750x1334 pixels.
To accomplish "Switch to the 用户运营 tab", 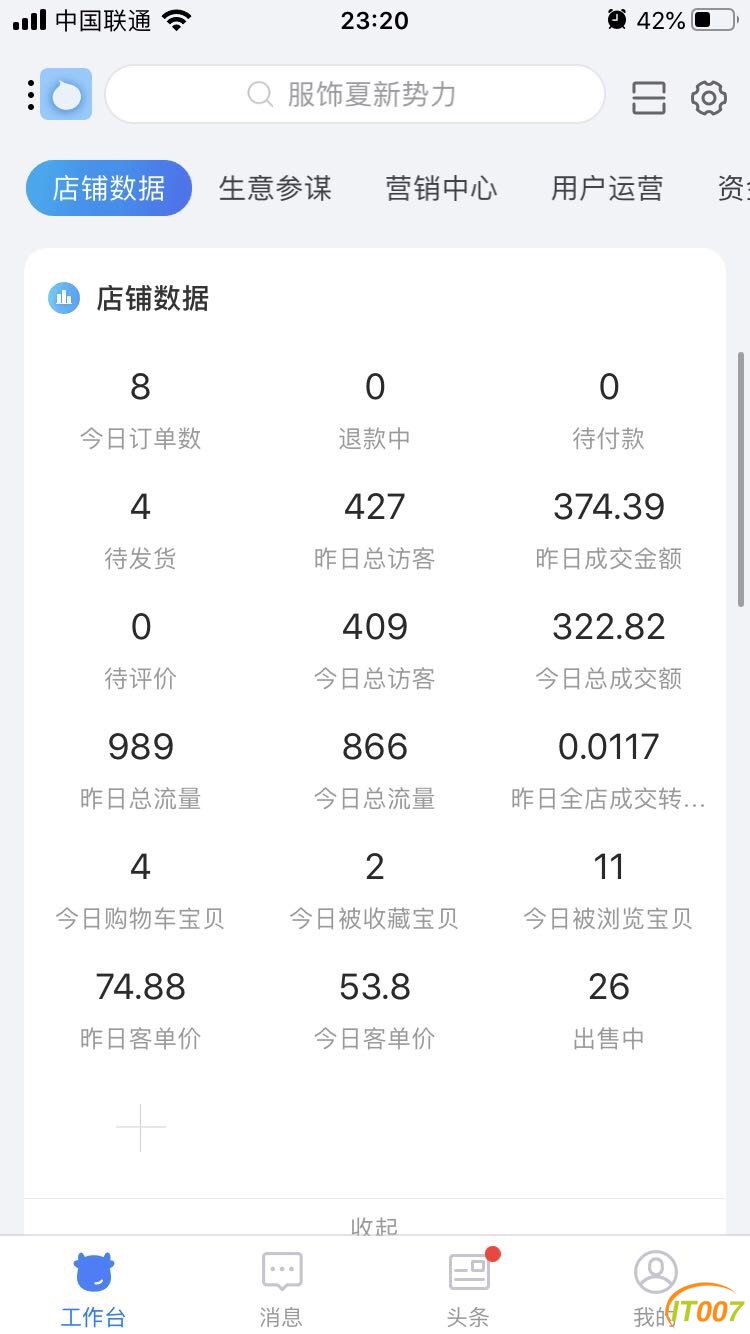I will (x=607, y=188).
